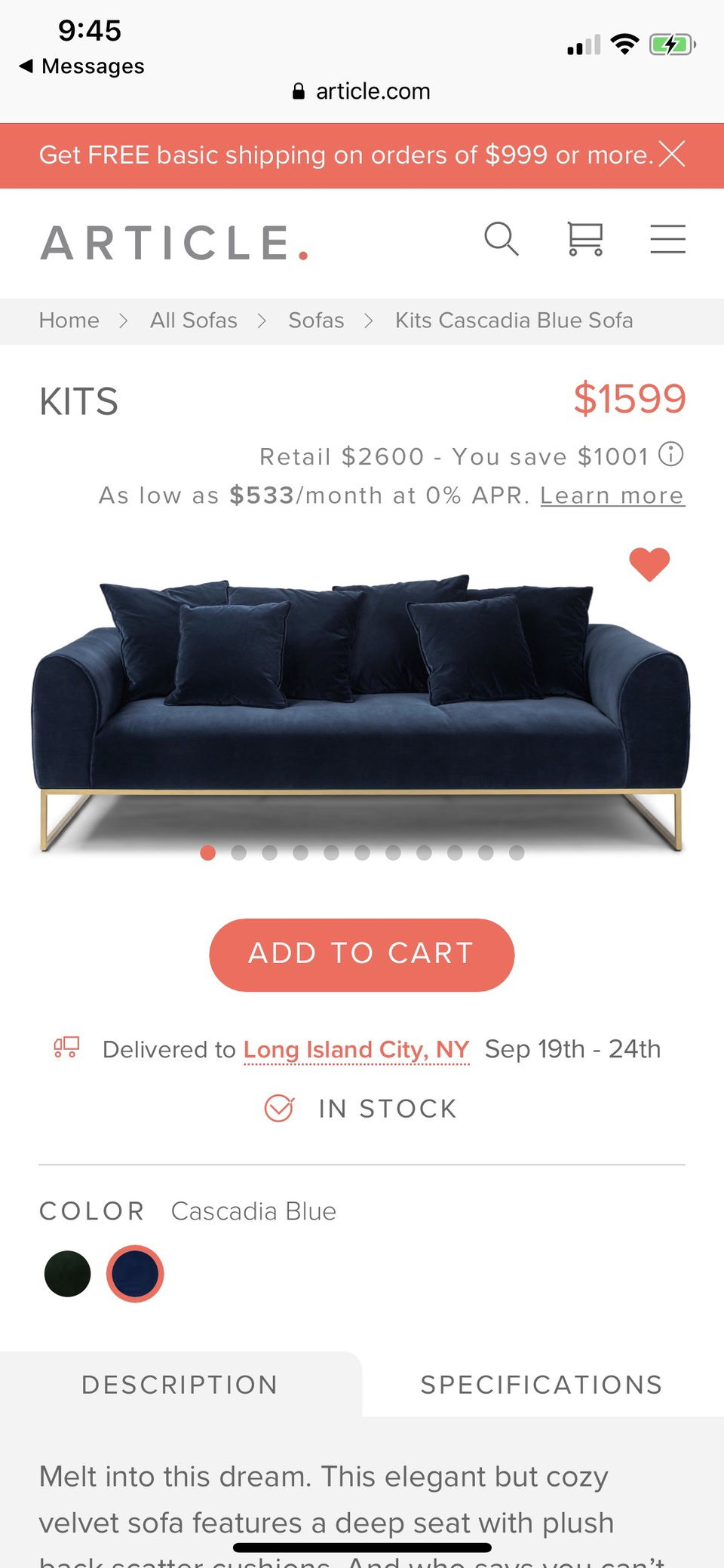Viewport: 724px width, 1568px height.
Task: Add the Kits sofa to cart
Action: click(x=362, y=954)
